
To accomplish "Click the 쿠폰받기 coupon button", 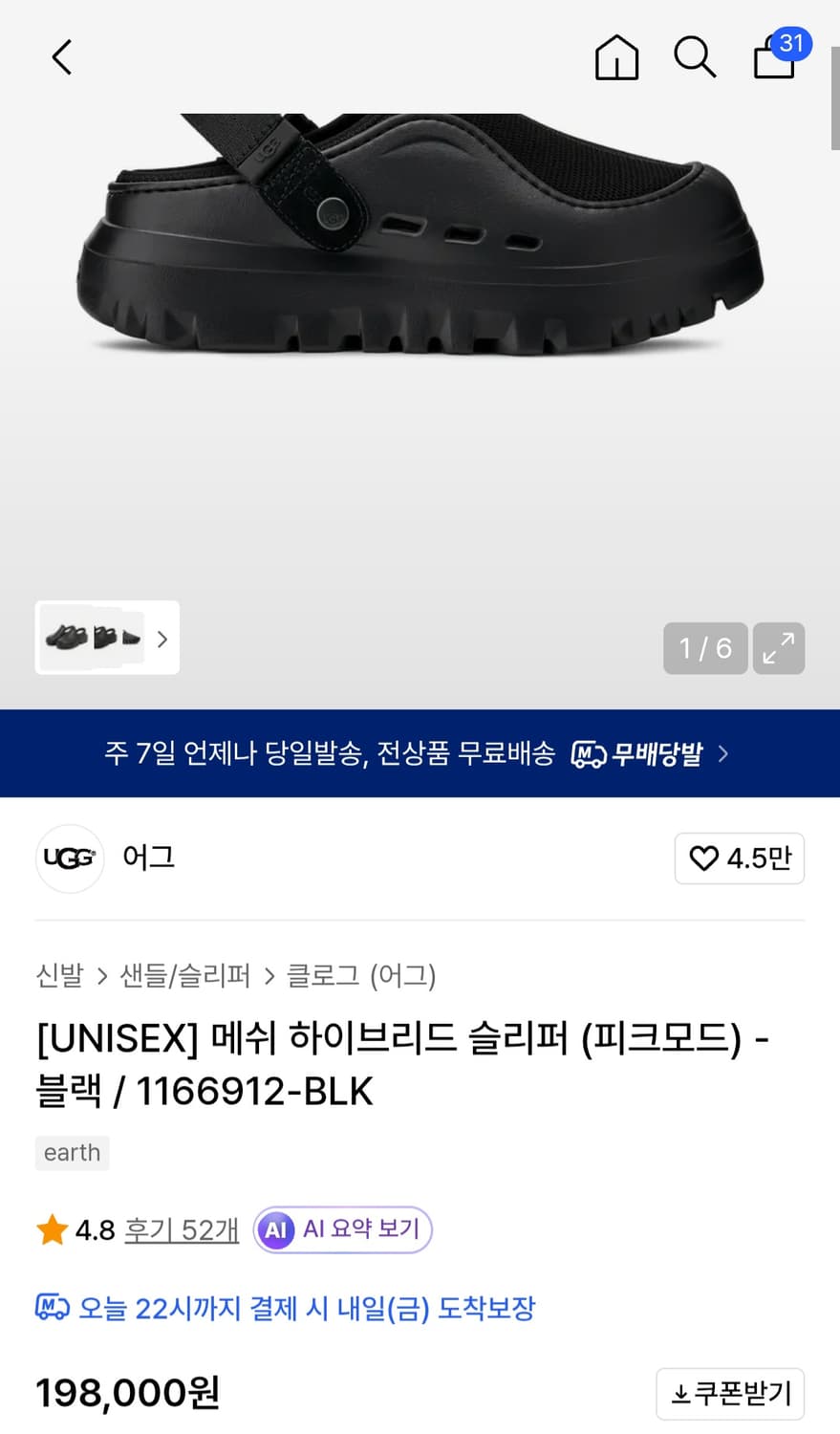I will click(x=729, y=1393).
